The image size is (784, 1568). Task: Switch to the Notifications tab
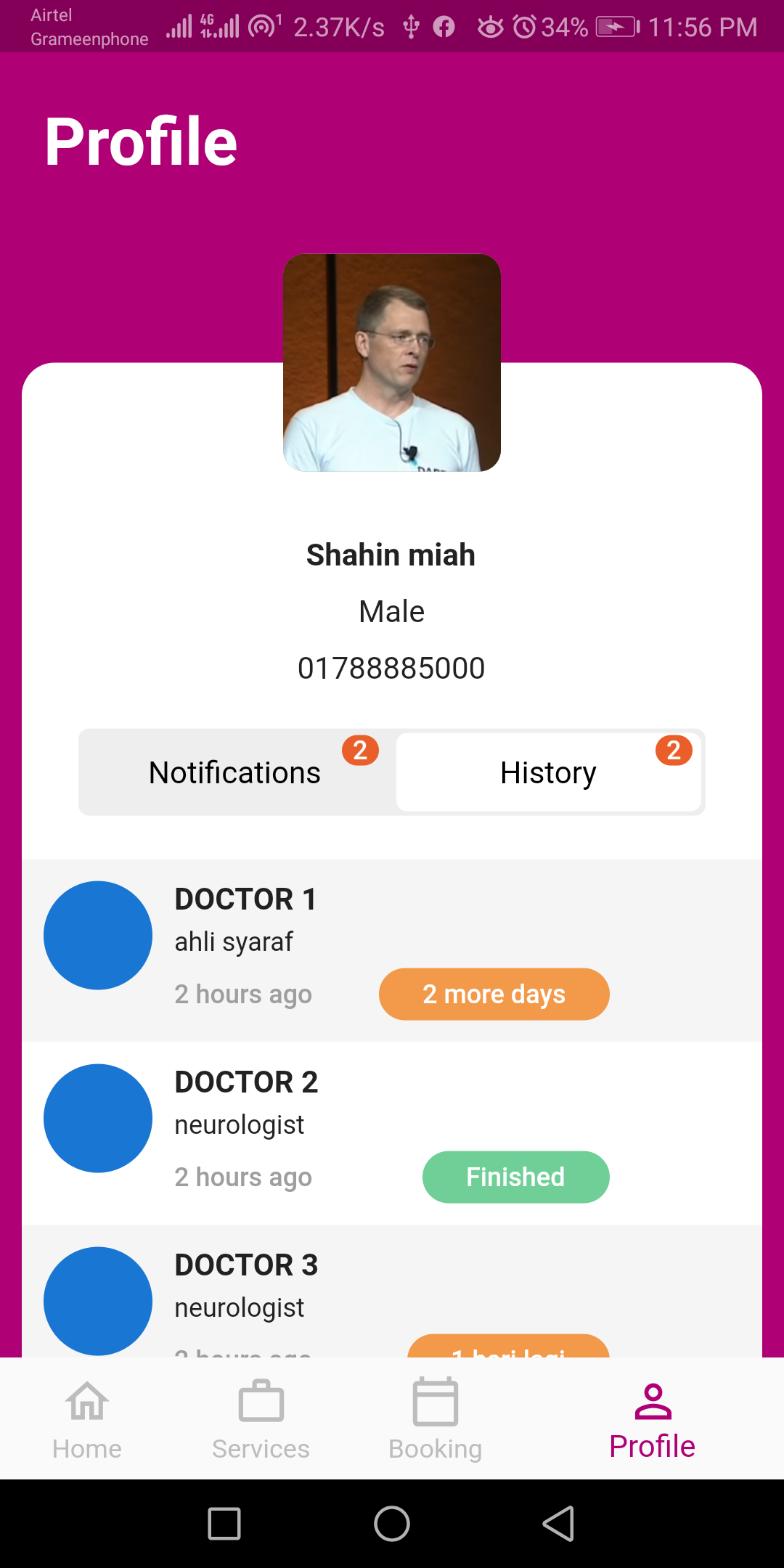tap(234, 772)
